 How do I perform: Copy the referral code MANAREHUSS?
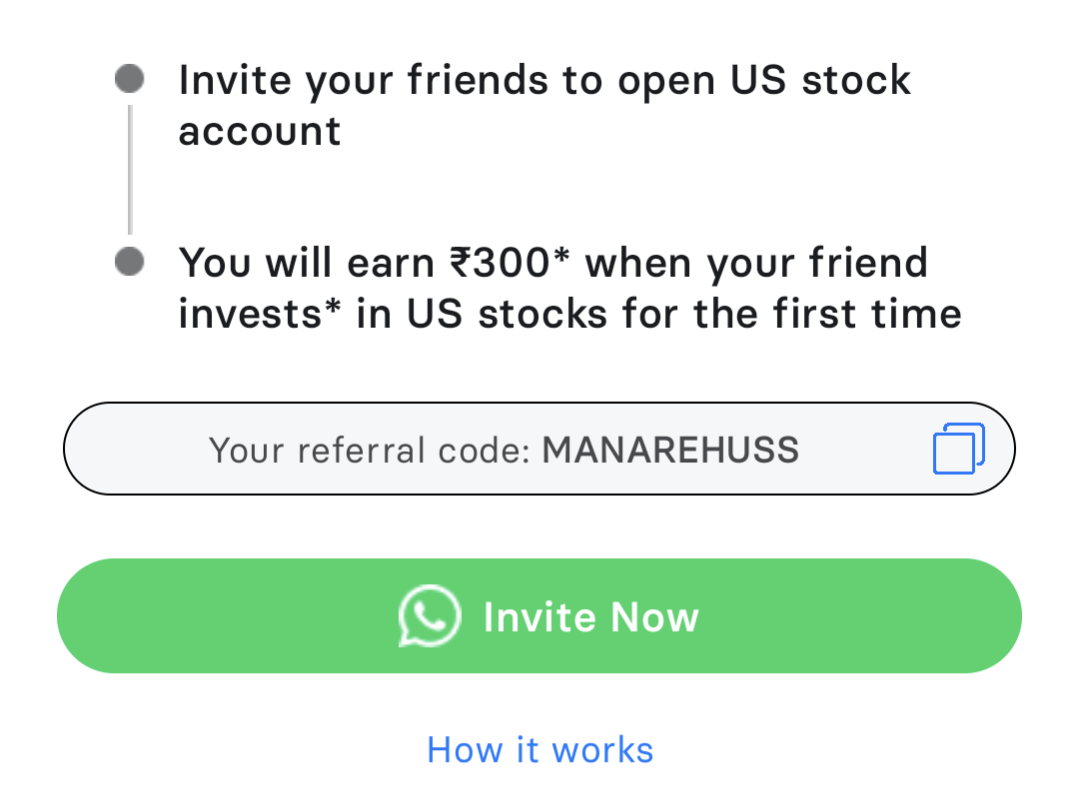958,449
